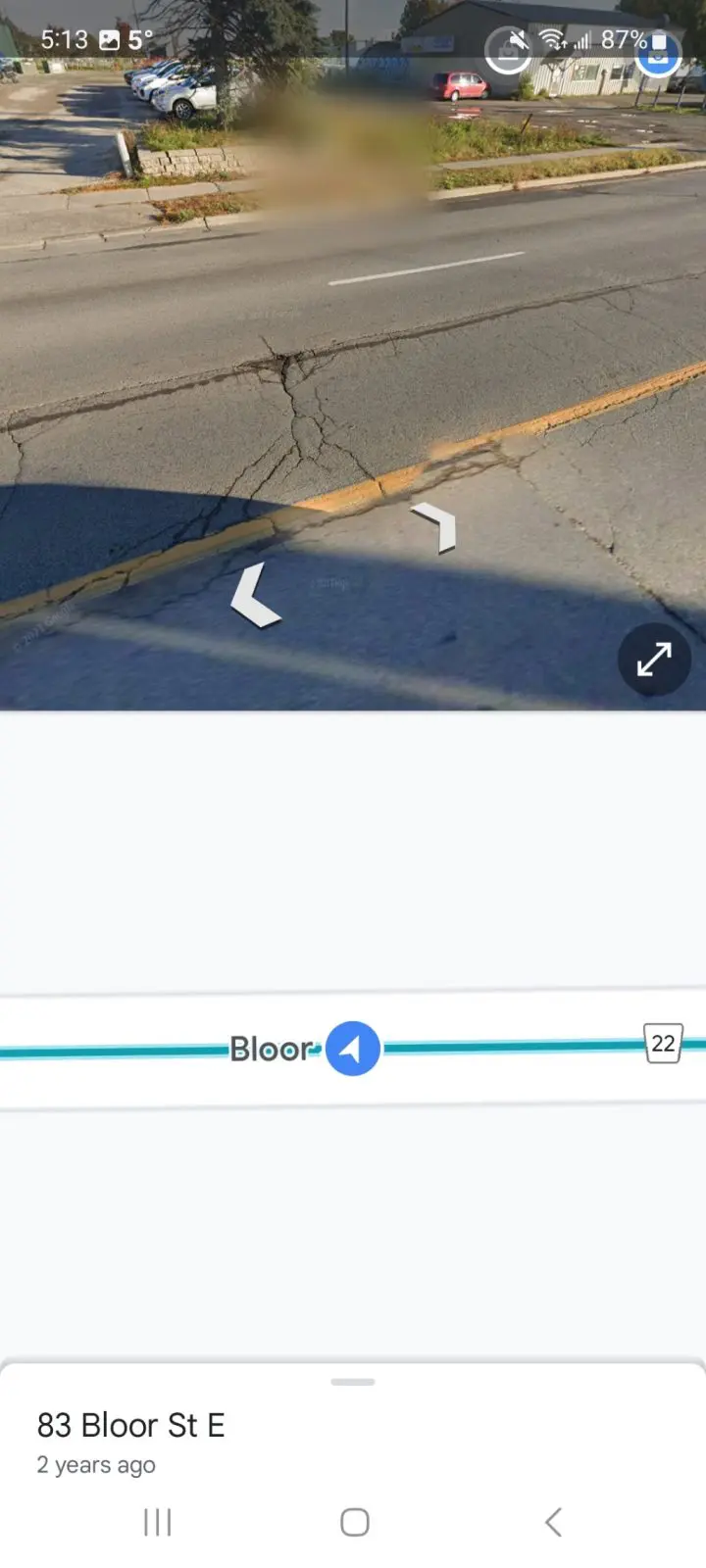Open recent apps from navigation bar
Image resolution: width=706 pixels, height=1568 pixels.
[x=157, y=1522]
